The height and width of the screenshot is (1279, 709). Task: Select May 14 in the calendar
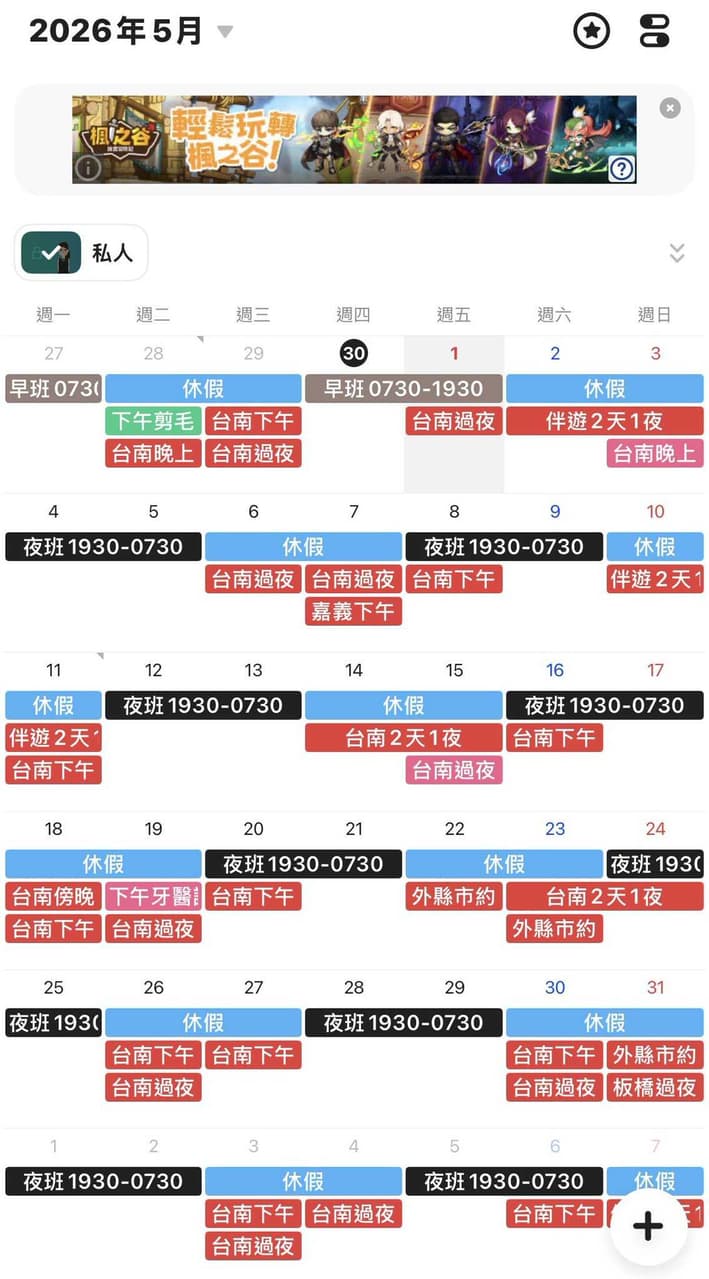pyautogui.click(x=354, y=670)
